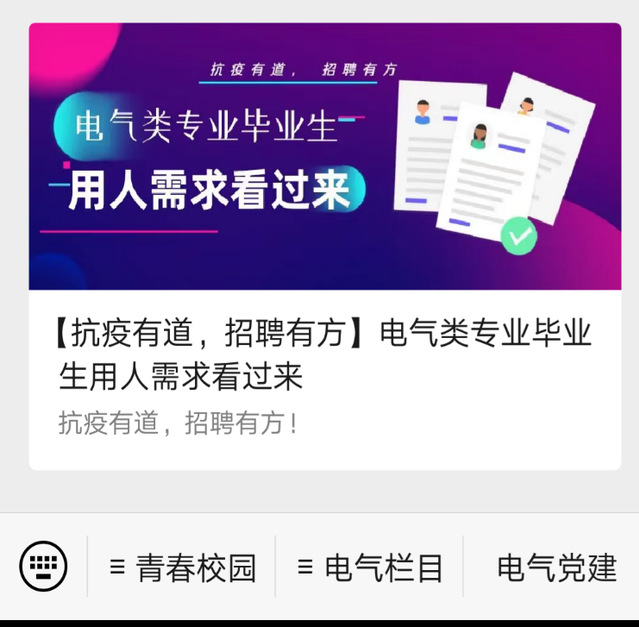Open the 青春校园 menu
Screen dimensions: 639x627
pos(182,568)
